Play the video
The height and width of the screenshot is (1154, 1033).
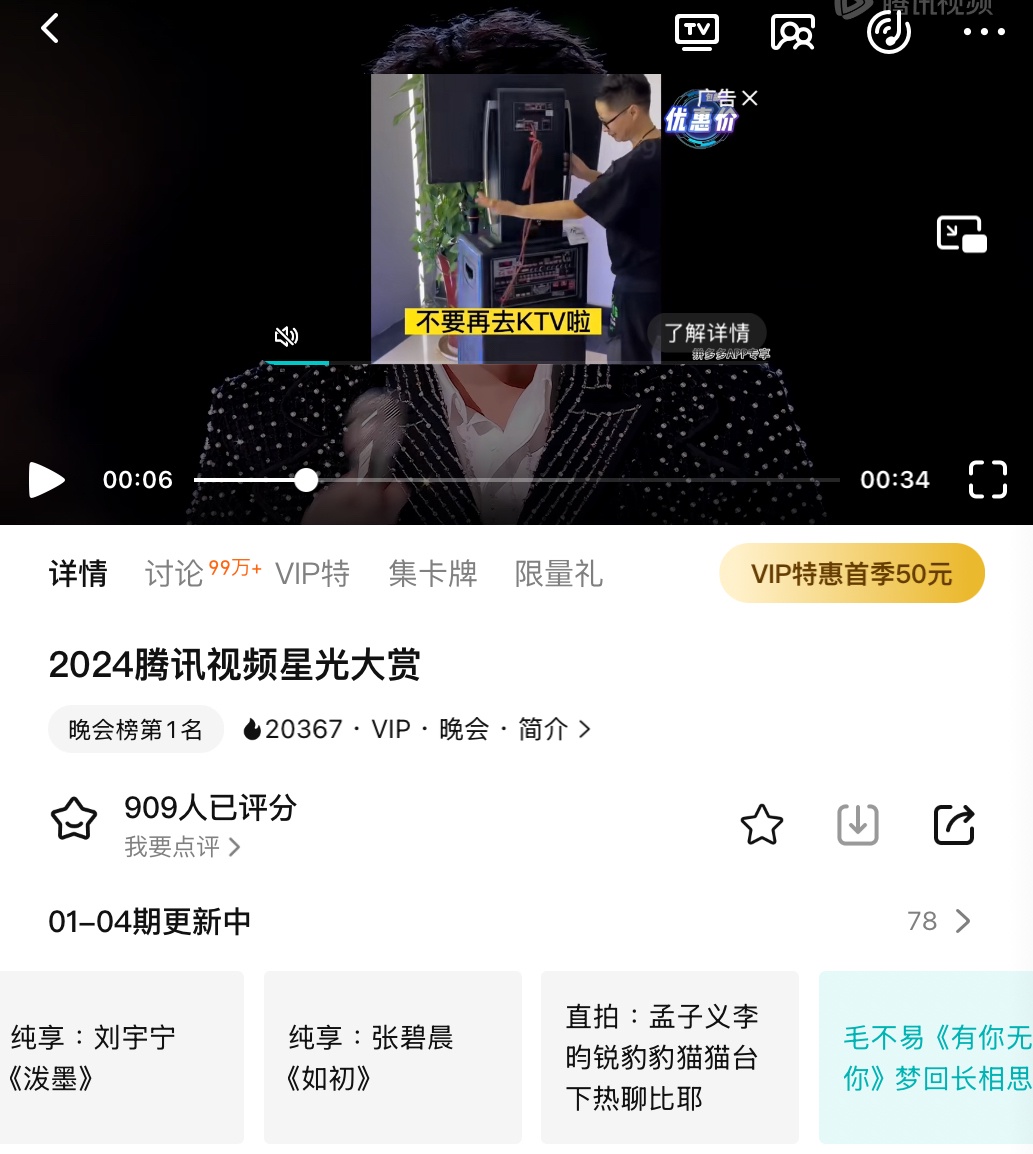pyautogui.click(x=46, y=480)
